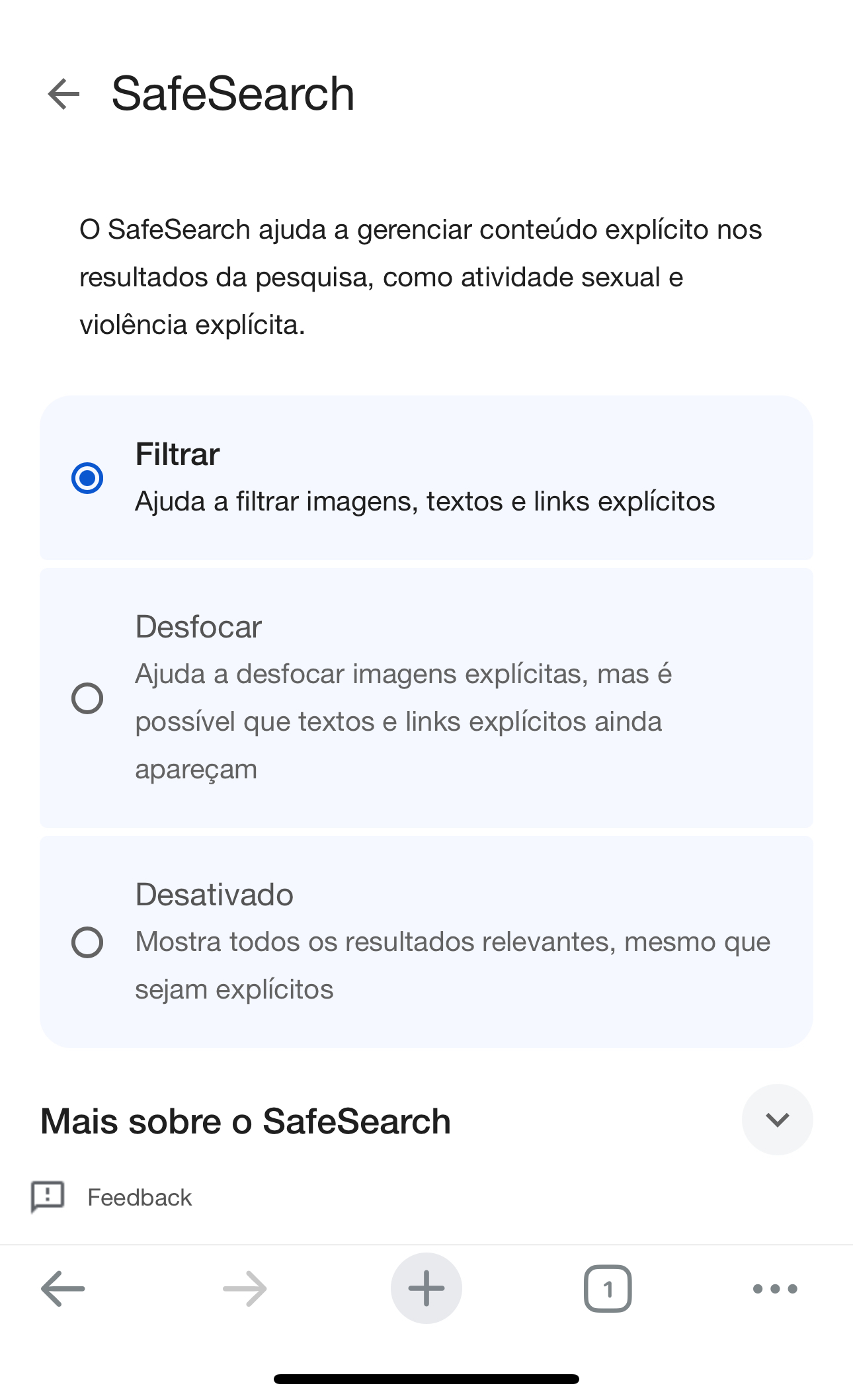Click the back arrow next to SafeSearch title
This screenshot has height=1400, width=853.
[x=64, y=95]
